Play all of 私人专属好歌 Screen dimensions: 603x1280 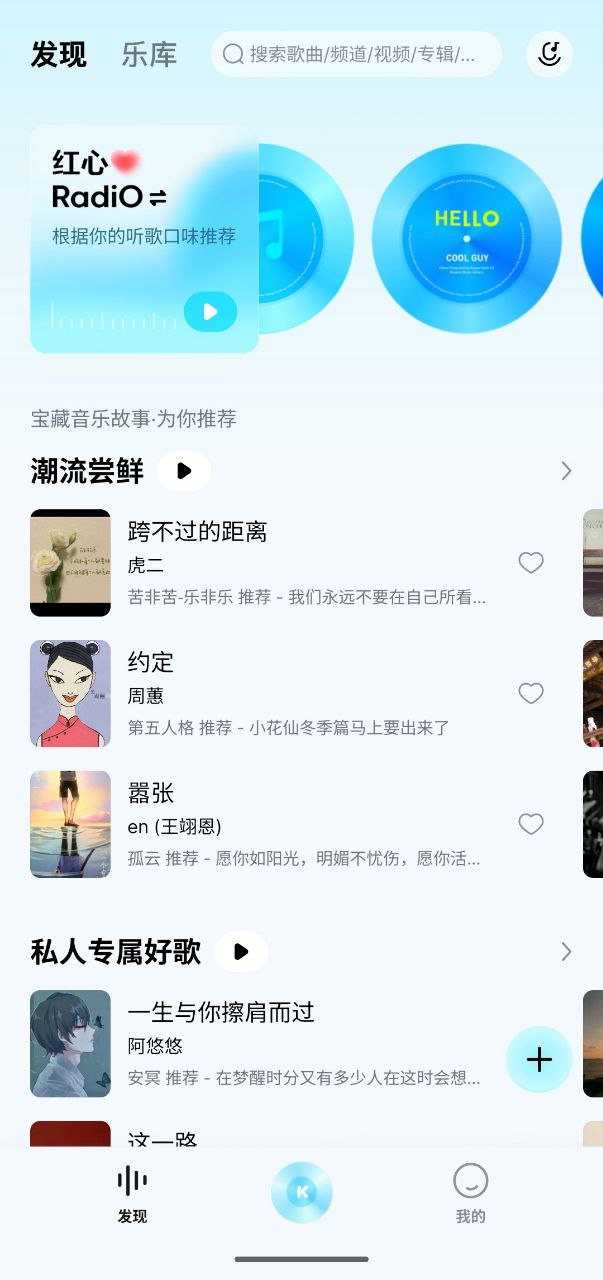(x=241, y=952)
